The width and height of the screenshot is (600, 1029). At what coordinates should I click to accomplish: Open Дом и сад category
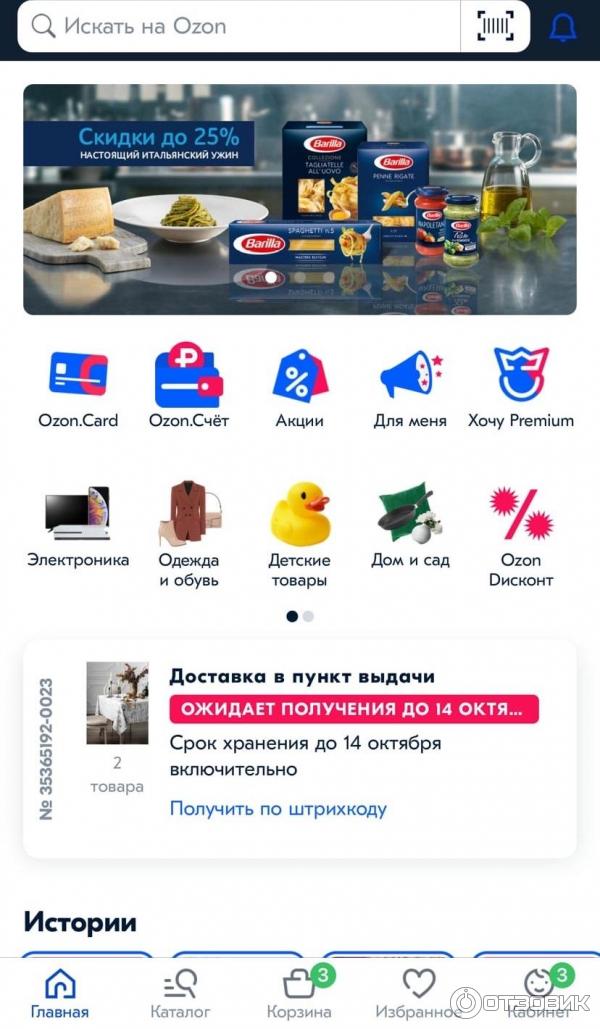(x=410, y=528)
